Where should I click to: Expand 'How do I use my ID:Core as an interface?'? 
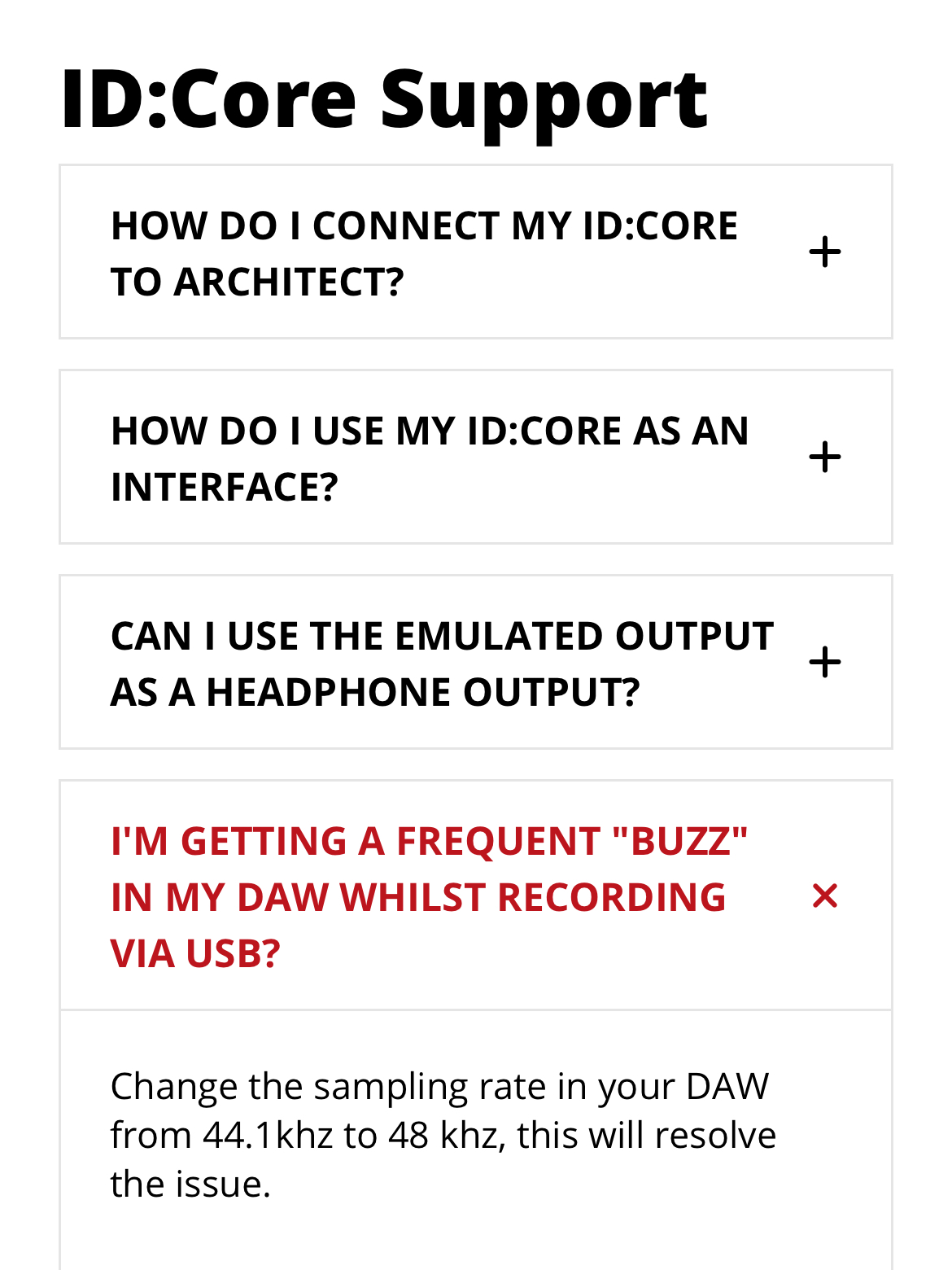824,458
